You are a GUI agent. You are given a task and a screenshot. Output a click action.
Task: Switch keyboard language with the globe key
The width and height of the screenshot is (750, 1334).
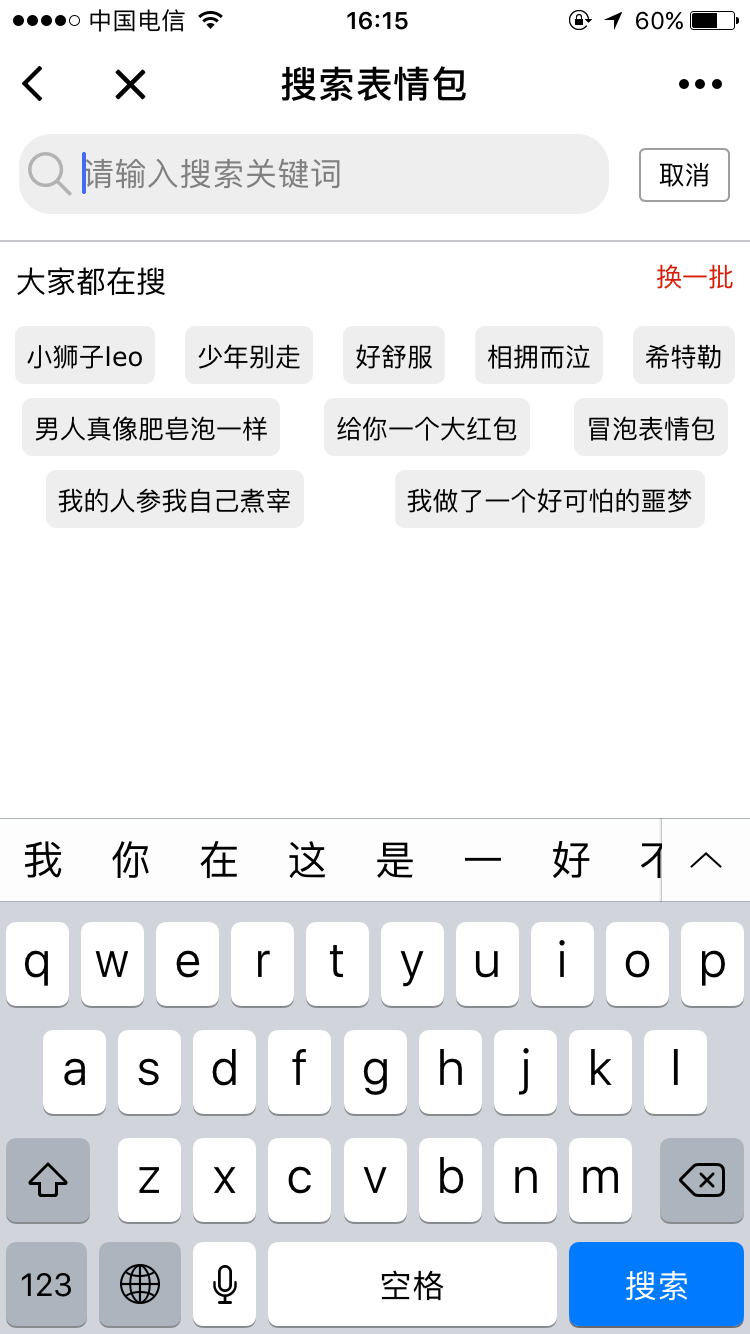click(x=140, y=1284)
